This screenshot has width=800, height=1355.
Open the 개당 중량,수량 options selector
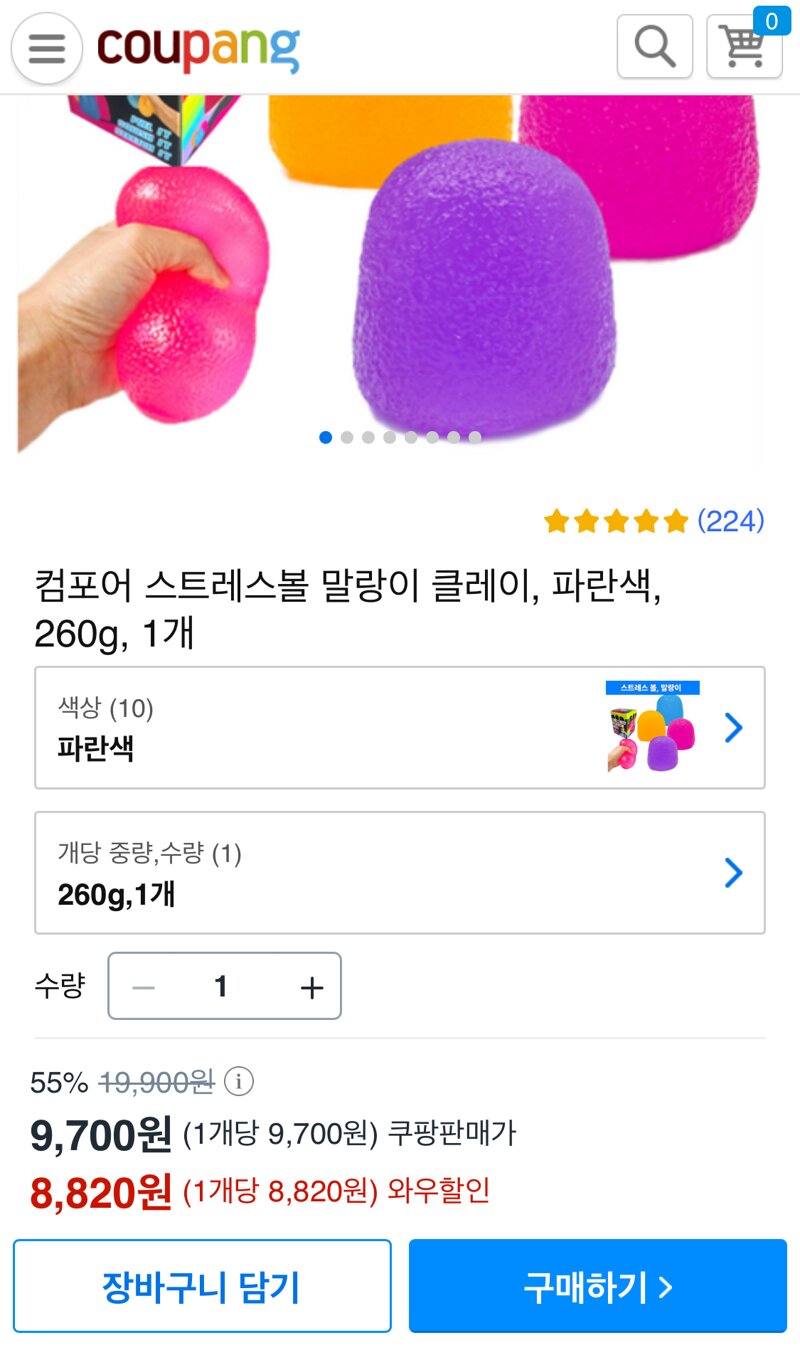(400, 873)
